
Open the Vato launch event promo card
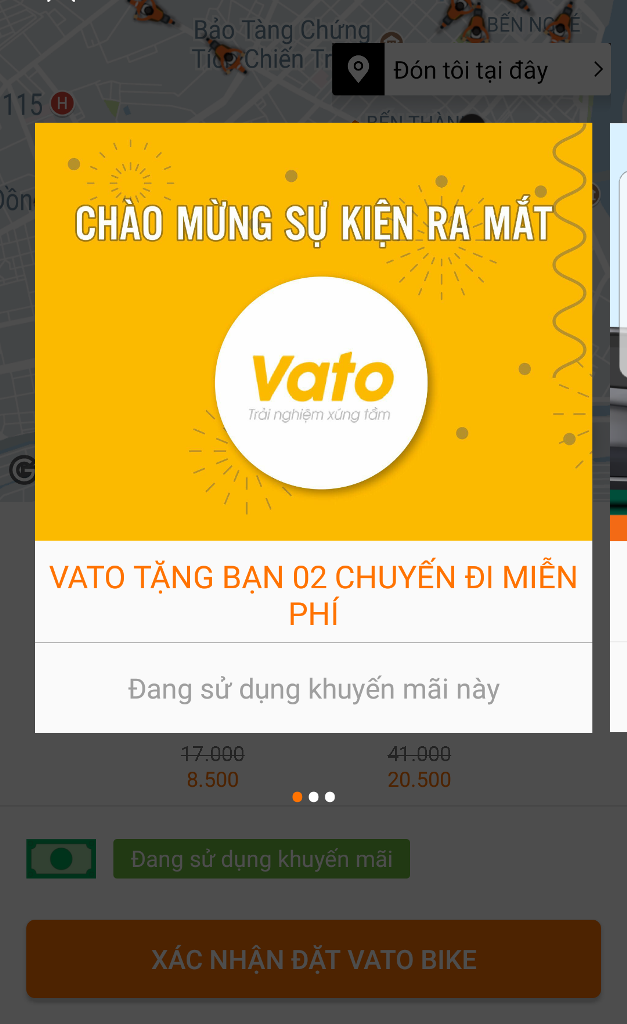pyautogui.click(x=314, y=331)
